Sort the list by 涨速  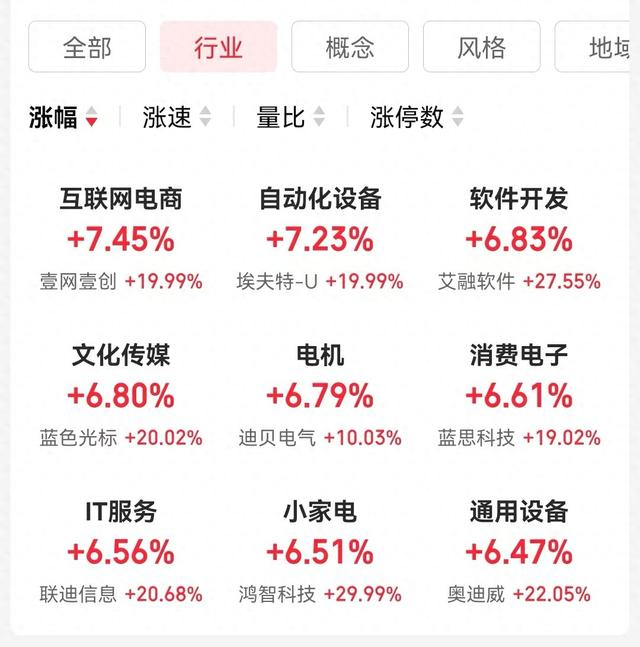177,117
